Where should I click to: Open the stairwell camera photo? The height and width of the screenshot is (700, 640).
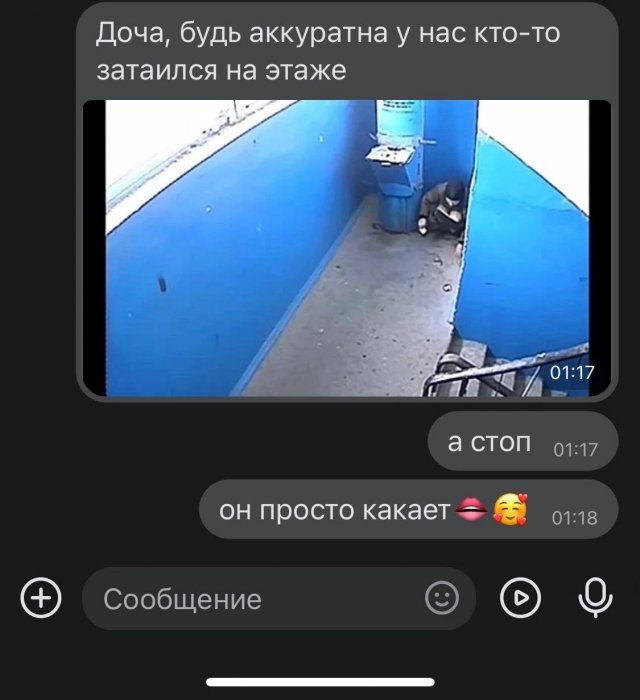tap(347, 248)
